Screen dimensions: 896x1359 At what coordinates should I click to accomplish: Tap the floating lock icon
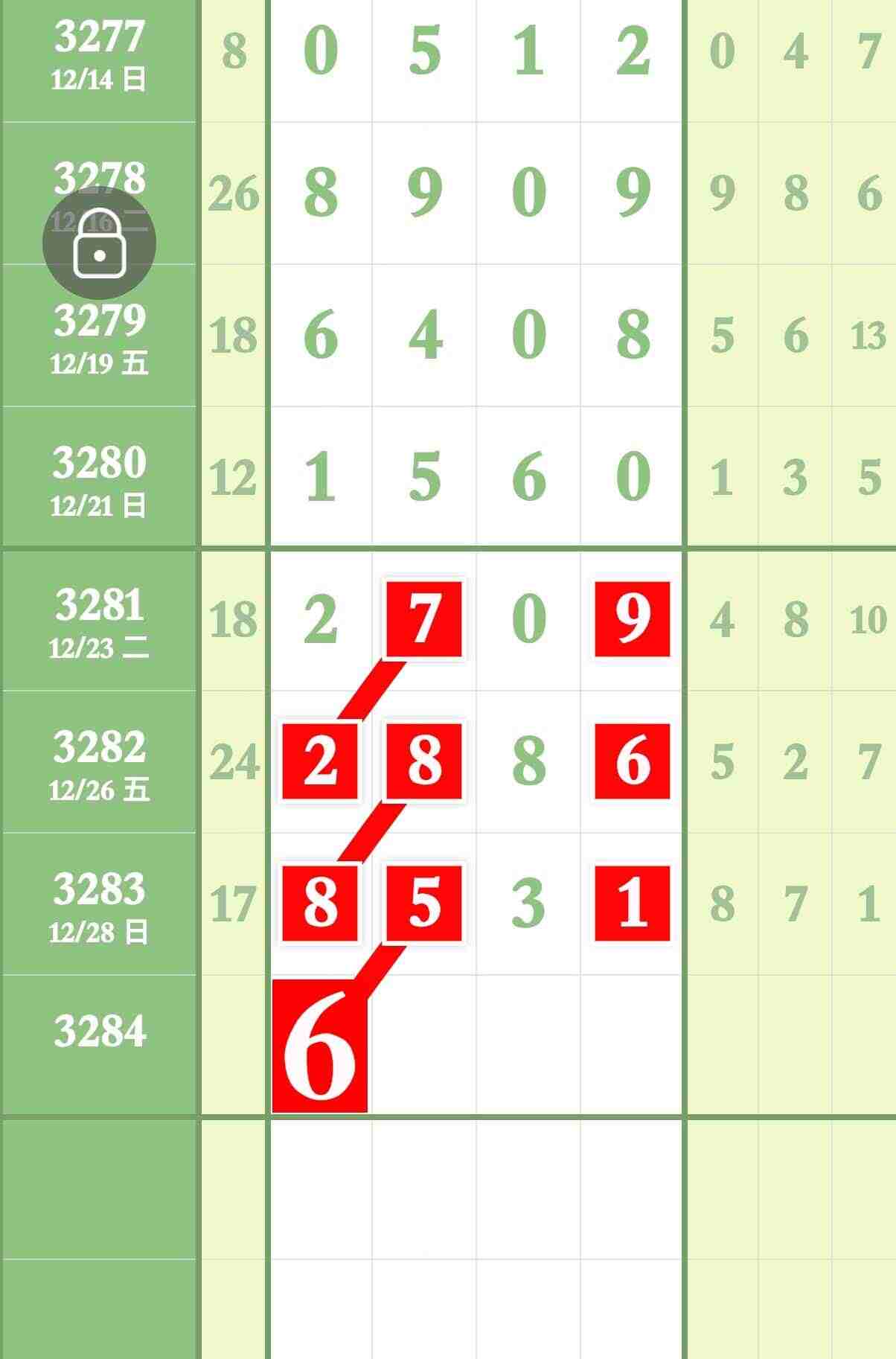click(99, 243)
